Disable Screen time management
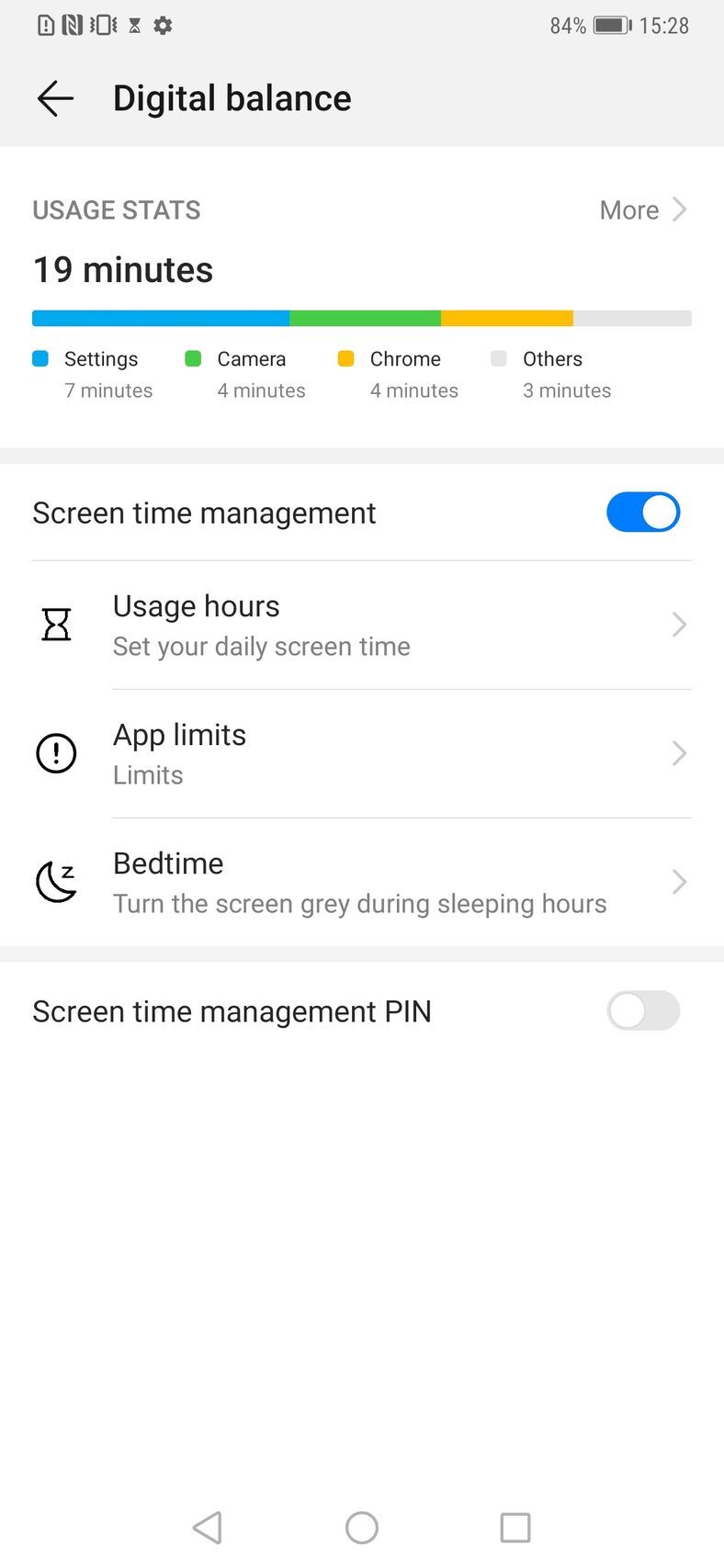 pyautogui.click(x=643, y=512)
